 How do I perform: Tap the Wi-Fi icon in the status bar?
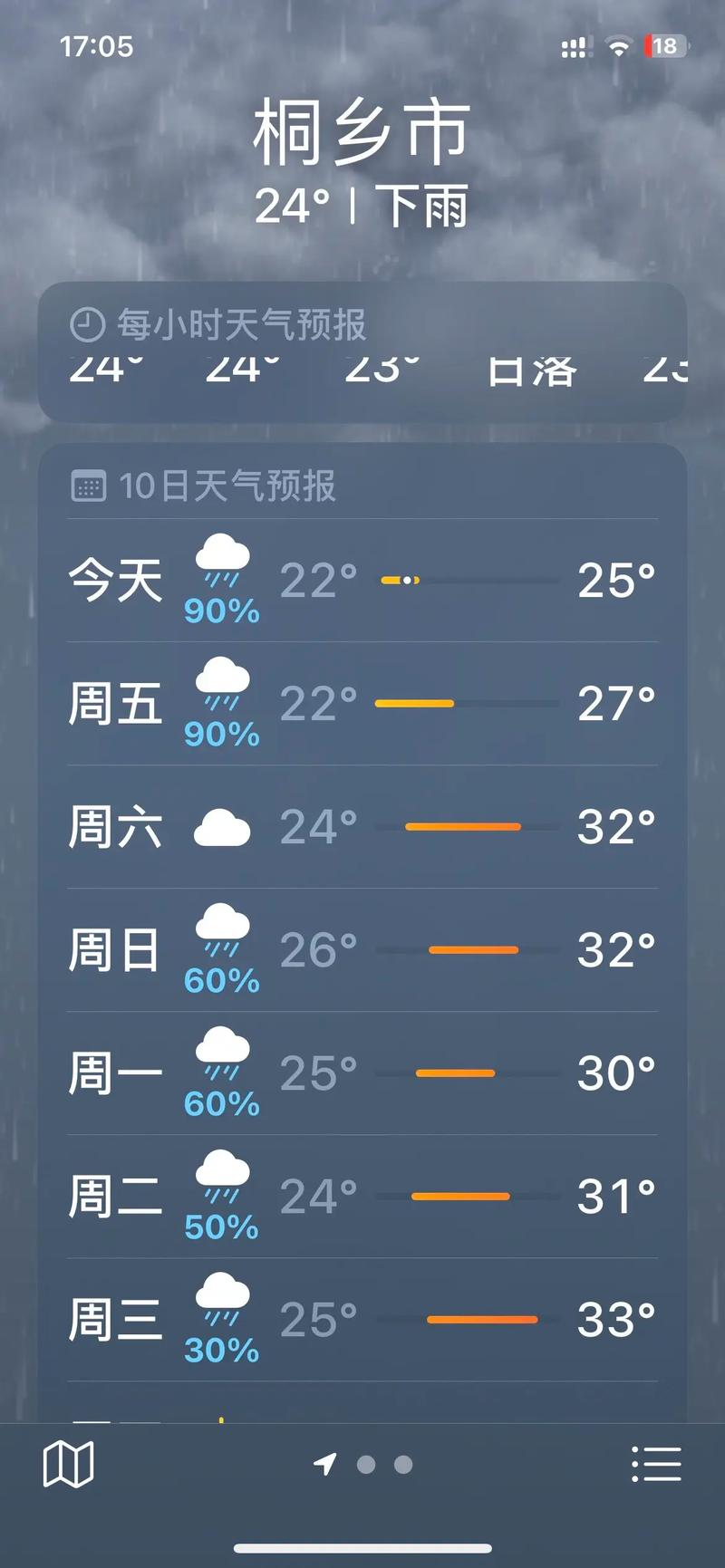tap(619, 47)
